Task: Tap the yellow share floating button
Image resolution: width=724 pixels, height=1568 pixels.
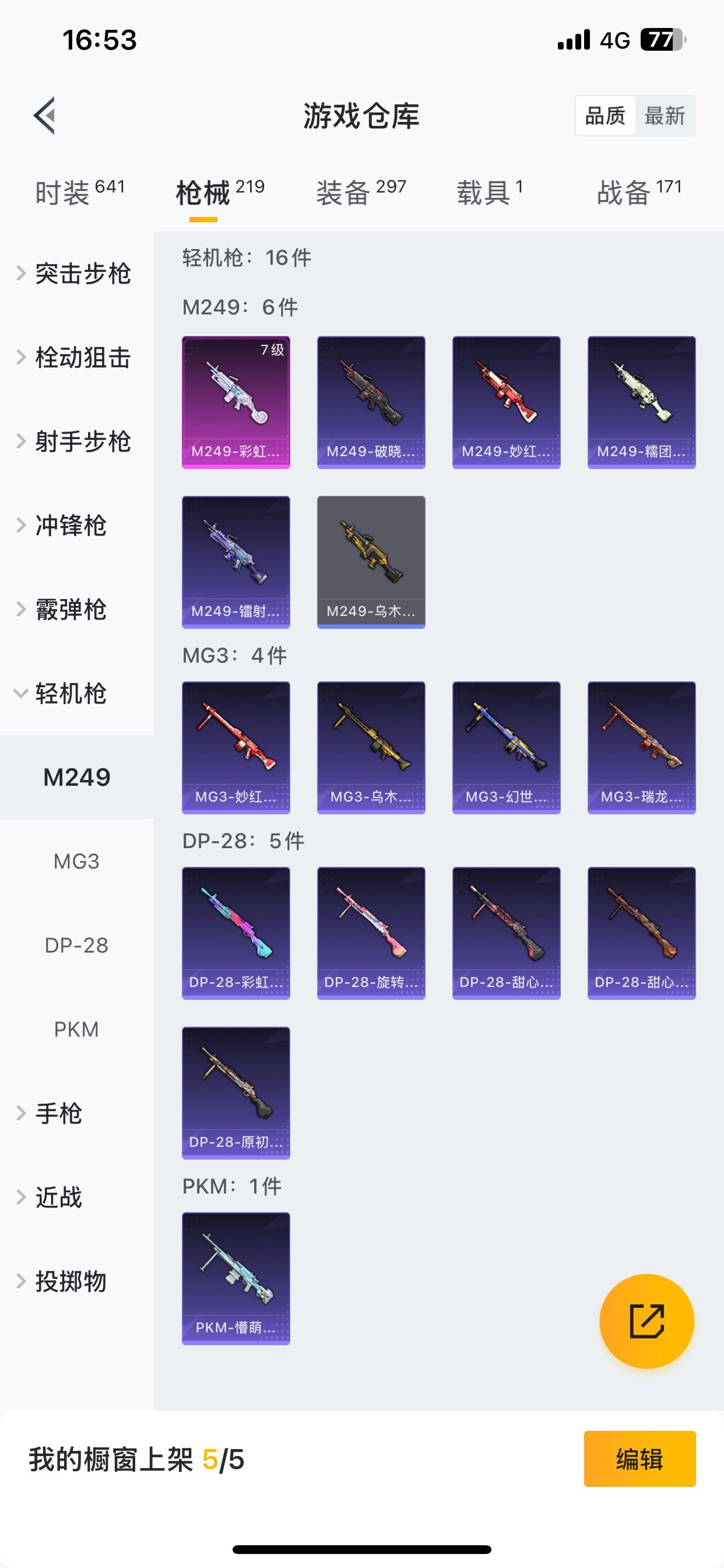Action: 646,1321
